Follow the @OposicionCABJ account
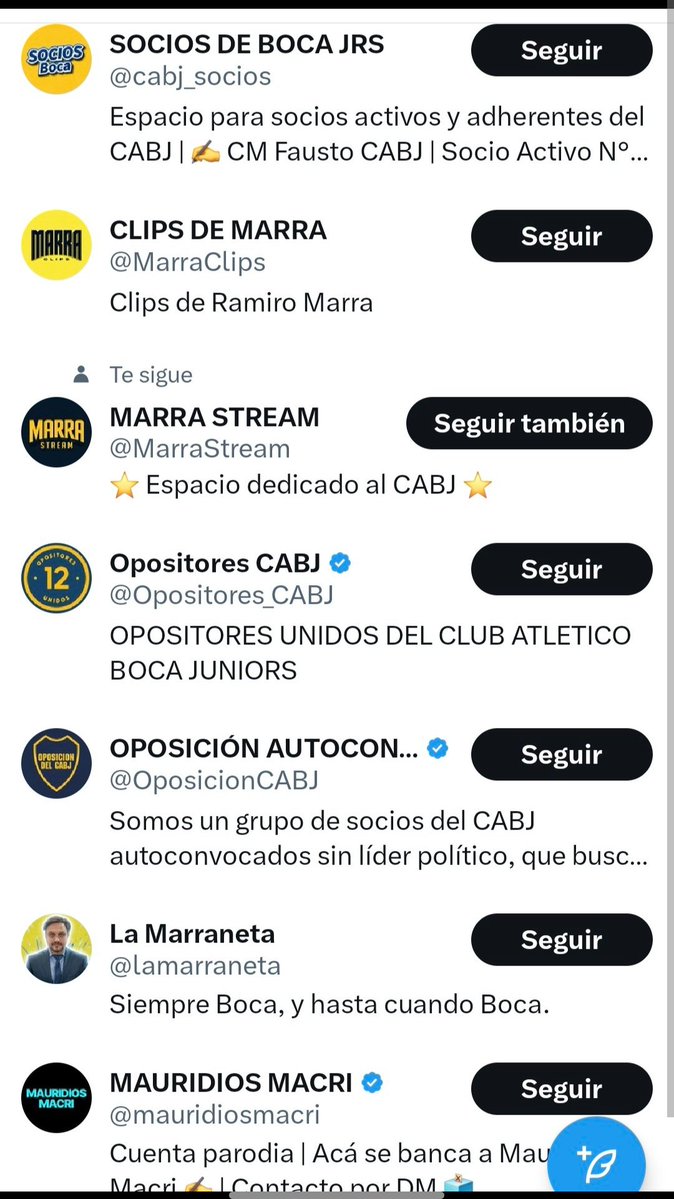This screenshot has height=1199, width=674. pos(561,754)
